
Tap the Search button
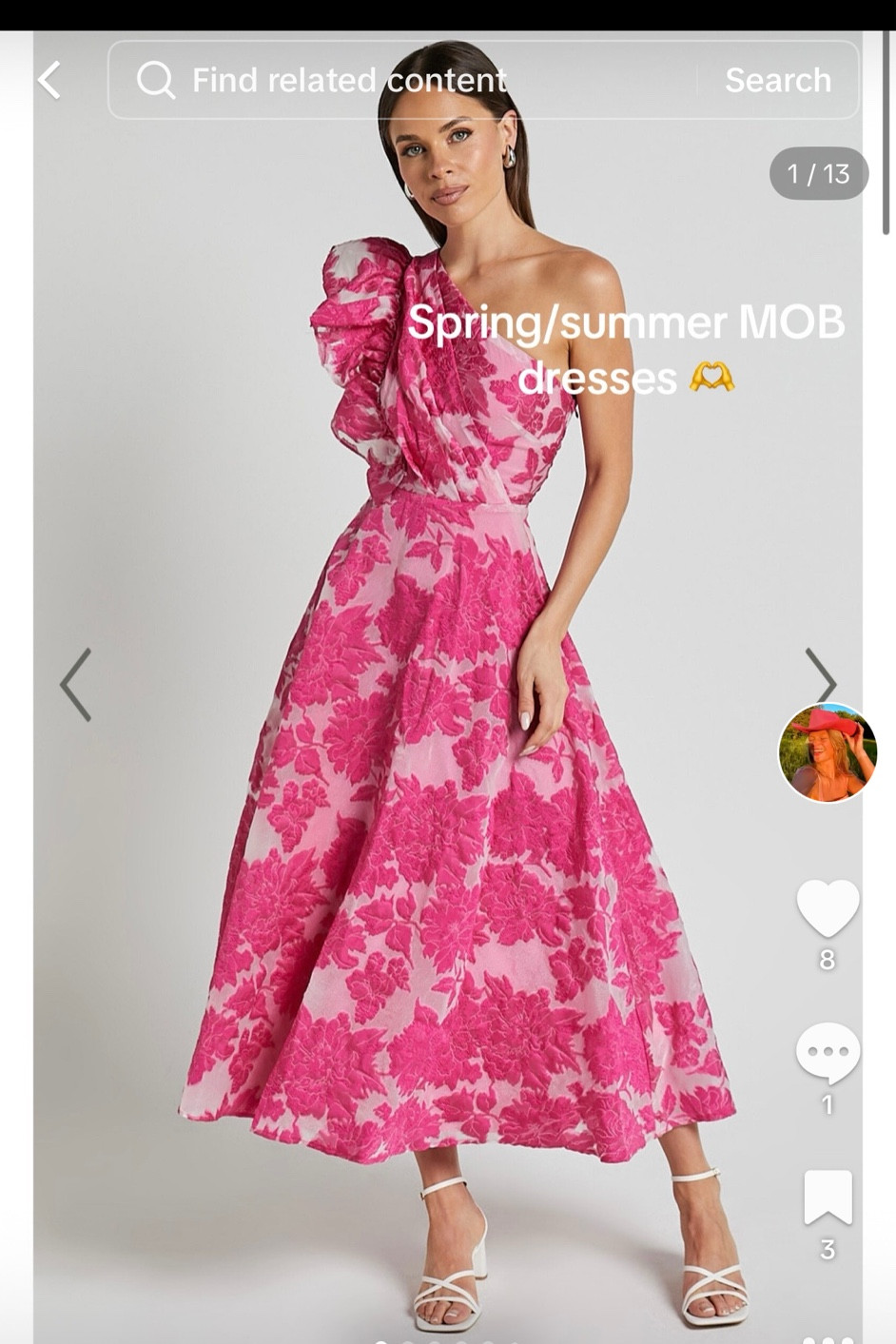777,81
